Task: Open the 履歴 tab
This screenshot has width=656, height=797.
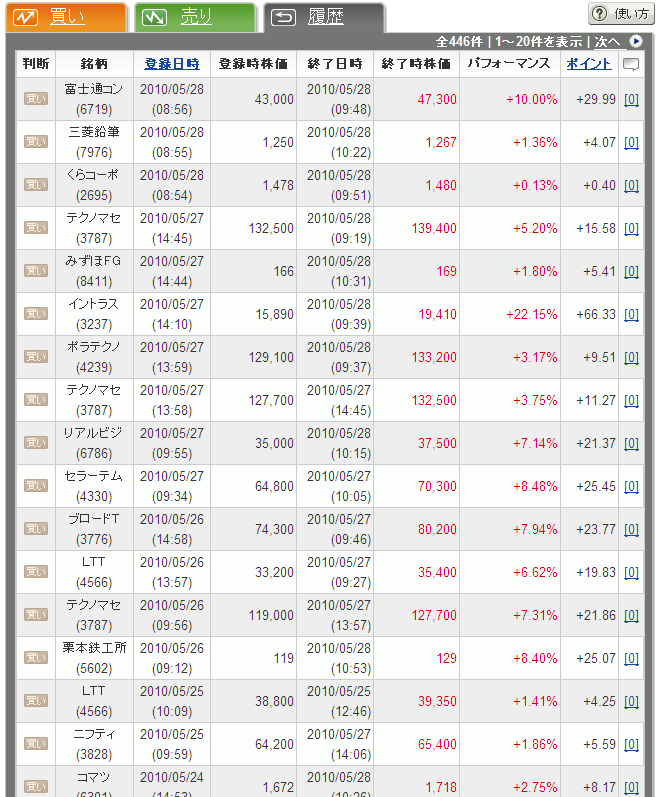Action: click(x=324, y=17)
